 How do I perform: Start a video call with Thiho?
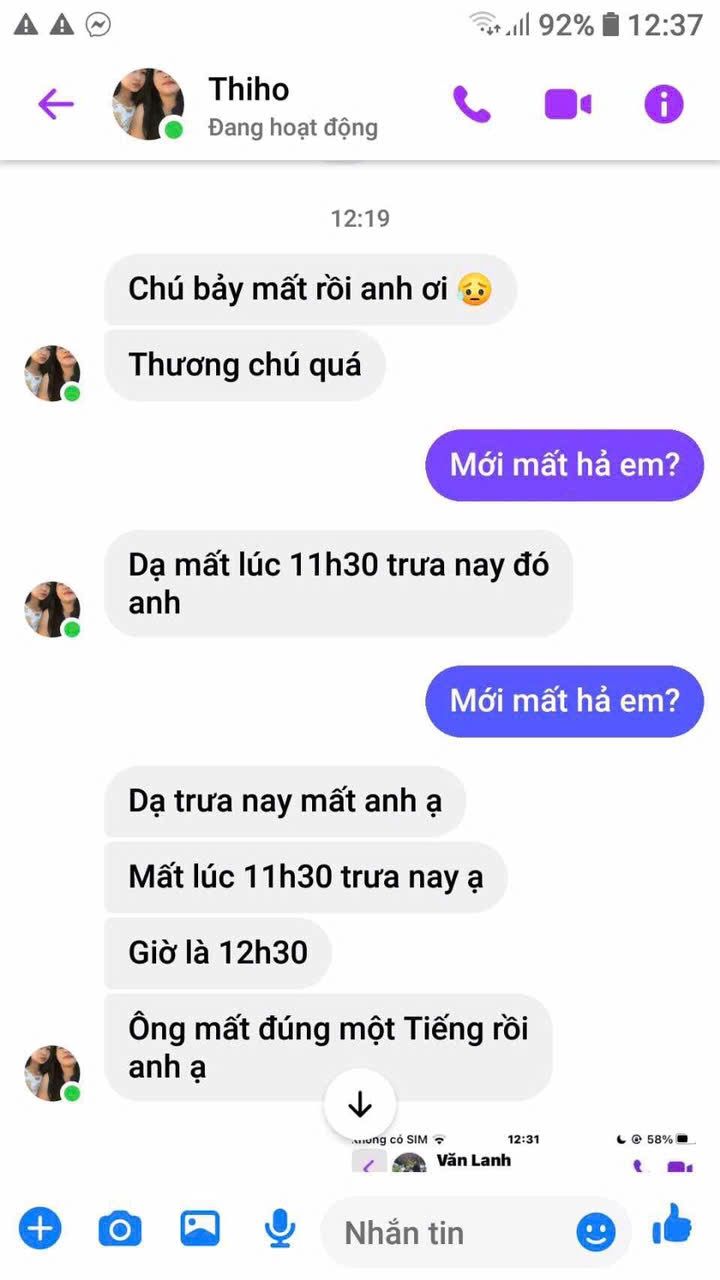click(567, 104)
